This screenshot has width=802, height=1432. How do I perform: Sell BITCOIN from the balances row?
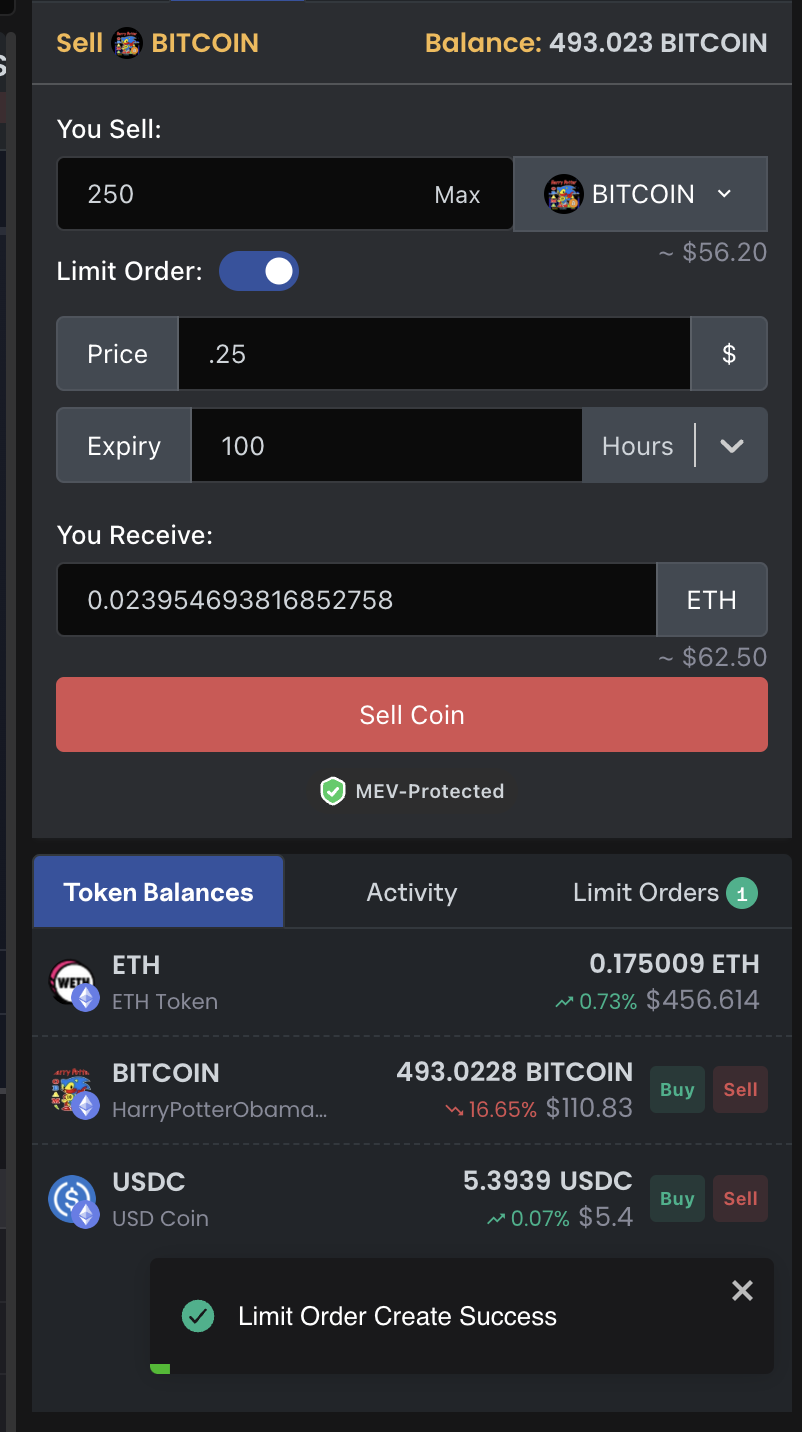click(x=740, y=1090)
